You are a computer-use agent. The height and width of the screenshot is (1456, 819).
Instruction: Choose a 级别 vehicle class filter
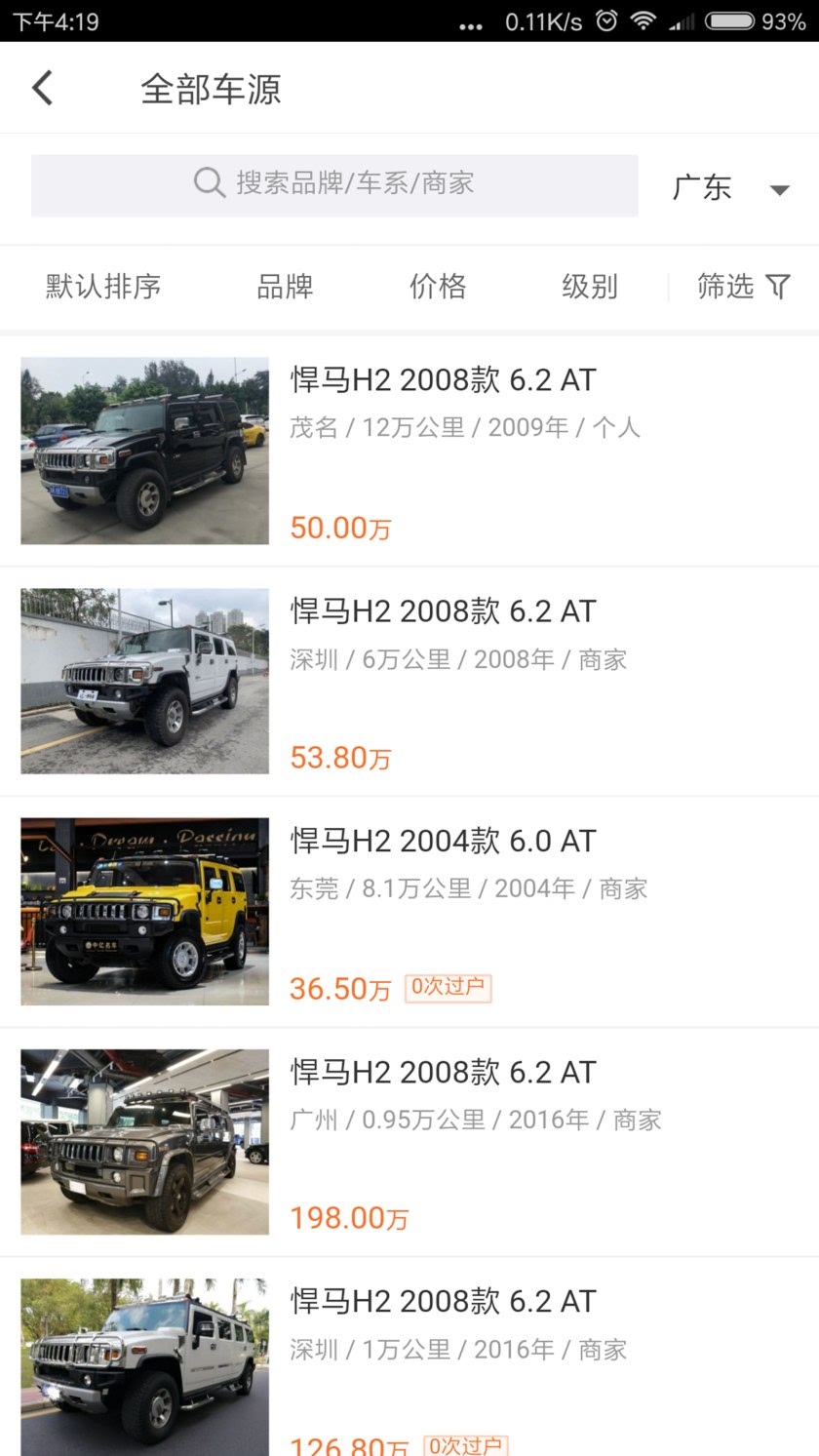(590, 287)
